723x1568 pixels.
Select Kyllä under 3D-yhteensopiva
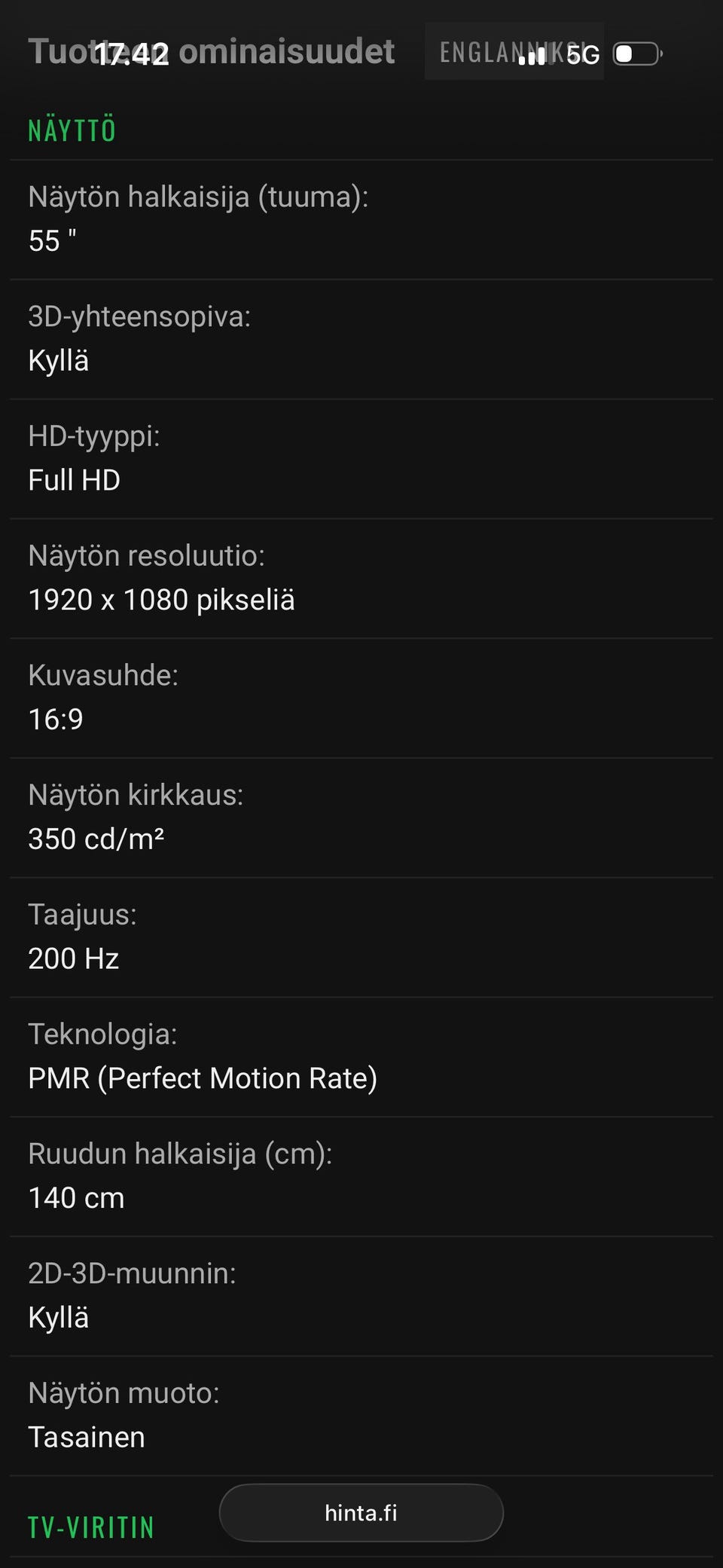57,360
